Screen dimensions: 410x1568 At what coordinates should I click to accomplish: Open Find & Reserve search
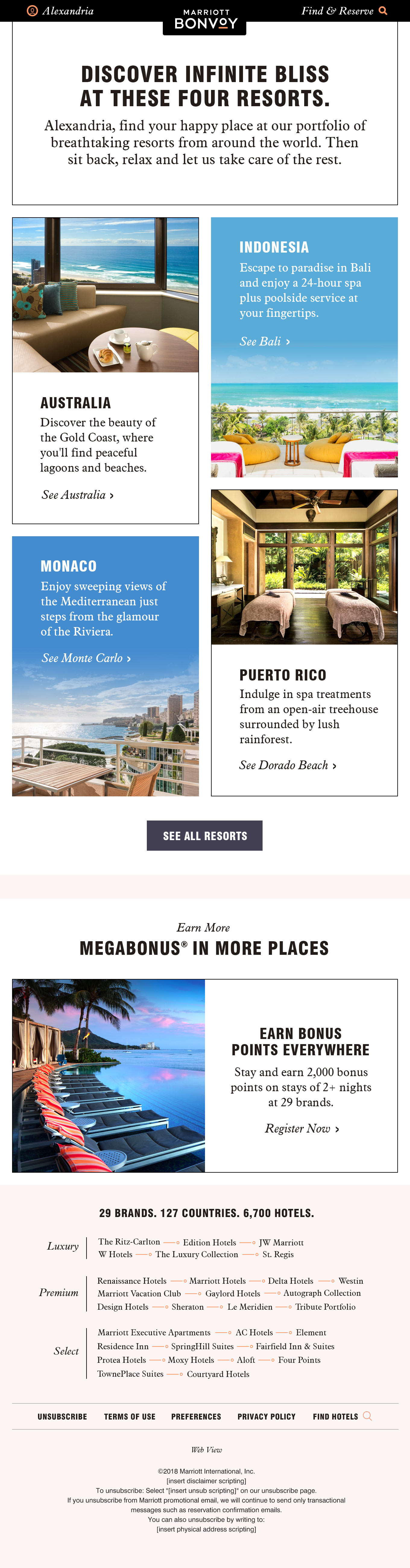pos(344,11)
